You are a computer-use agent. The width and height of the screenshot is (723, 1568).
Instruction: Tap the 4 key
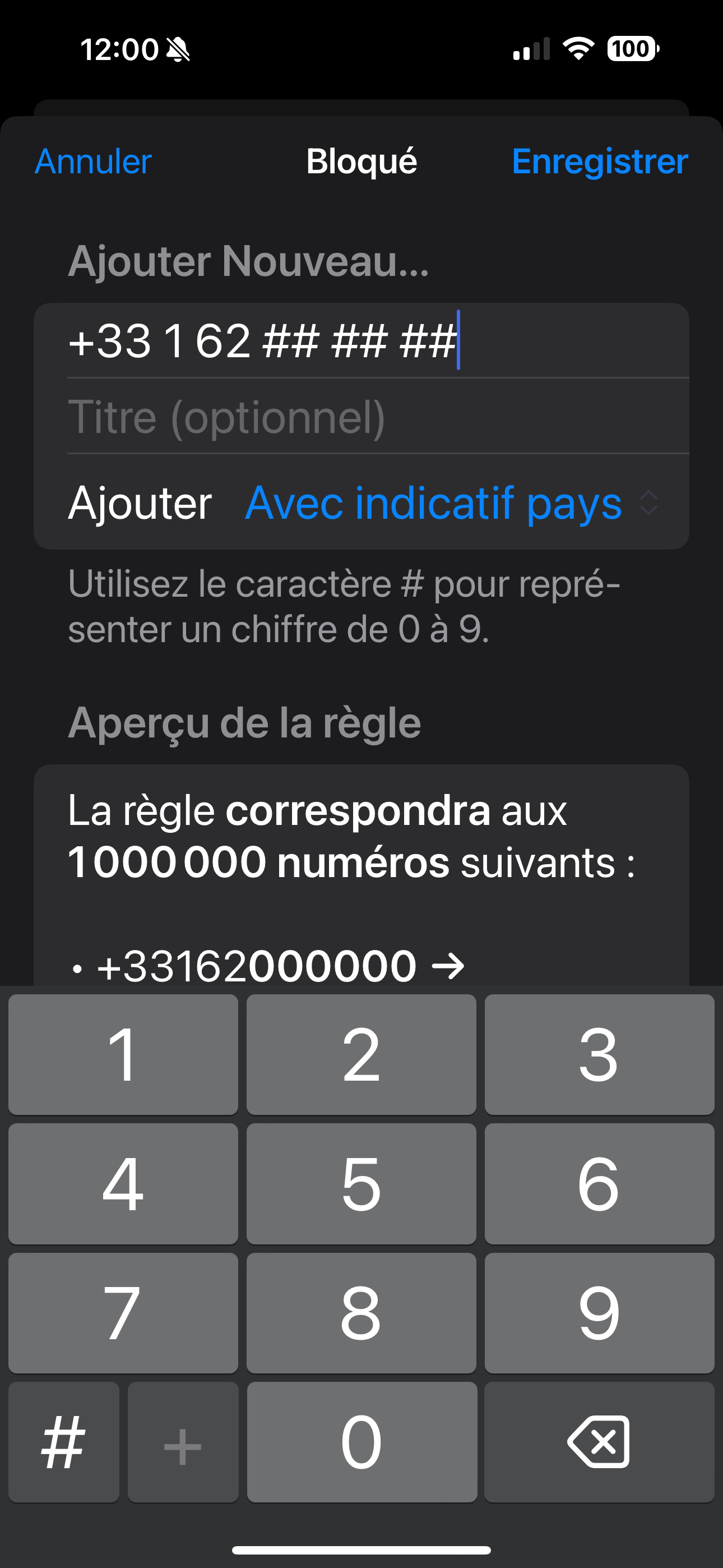[123, 1184]
